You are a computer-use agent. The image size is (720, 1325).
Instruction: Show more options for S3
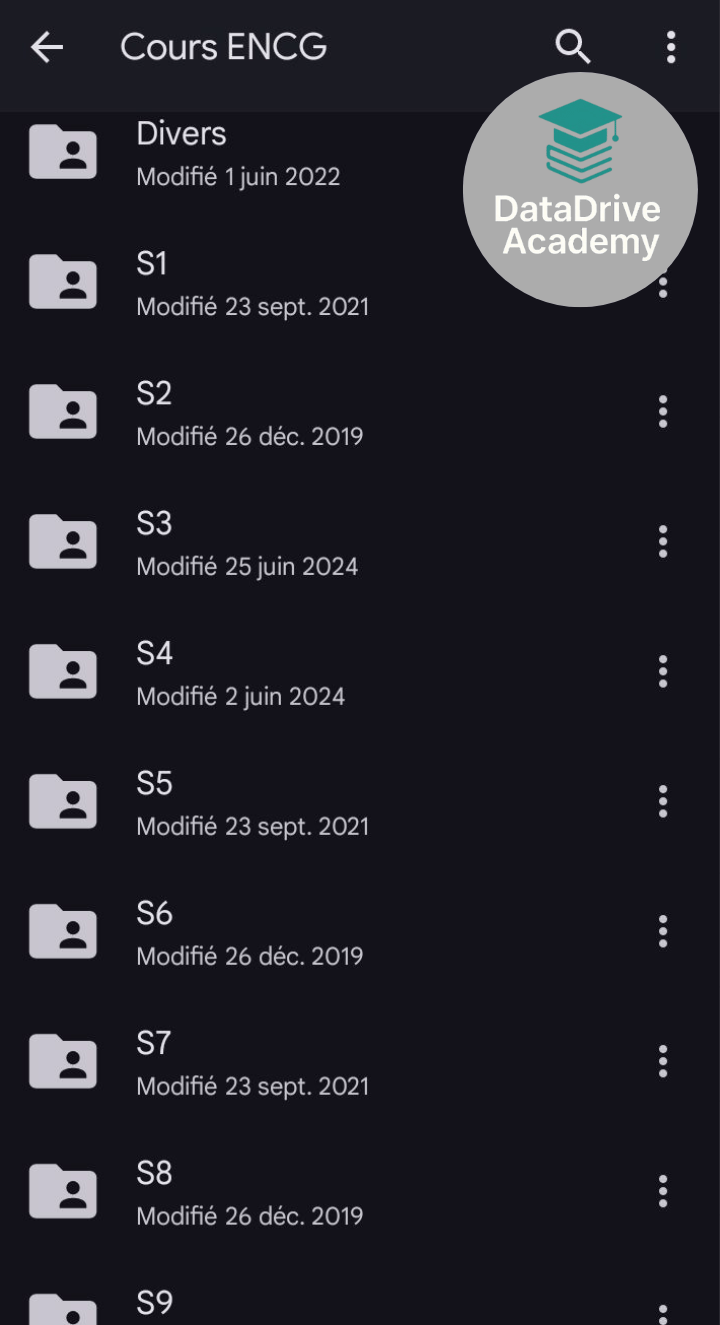point(662,542)
